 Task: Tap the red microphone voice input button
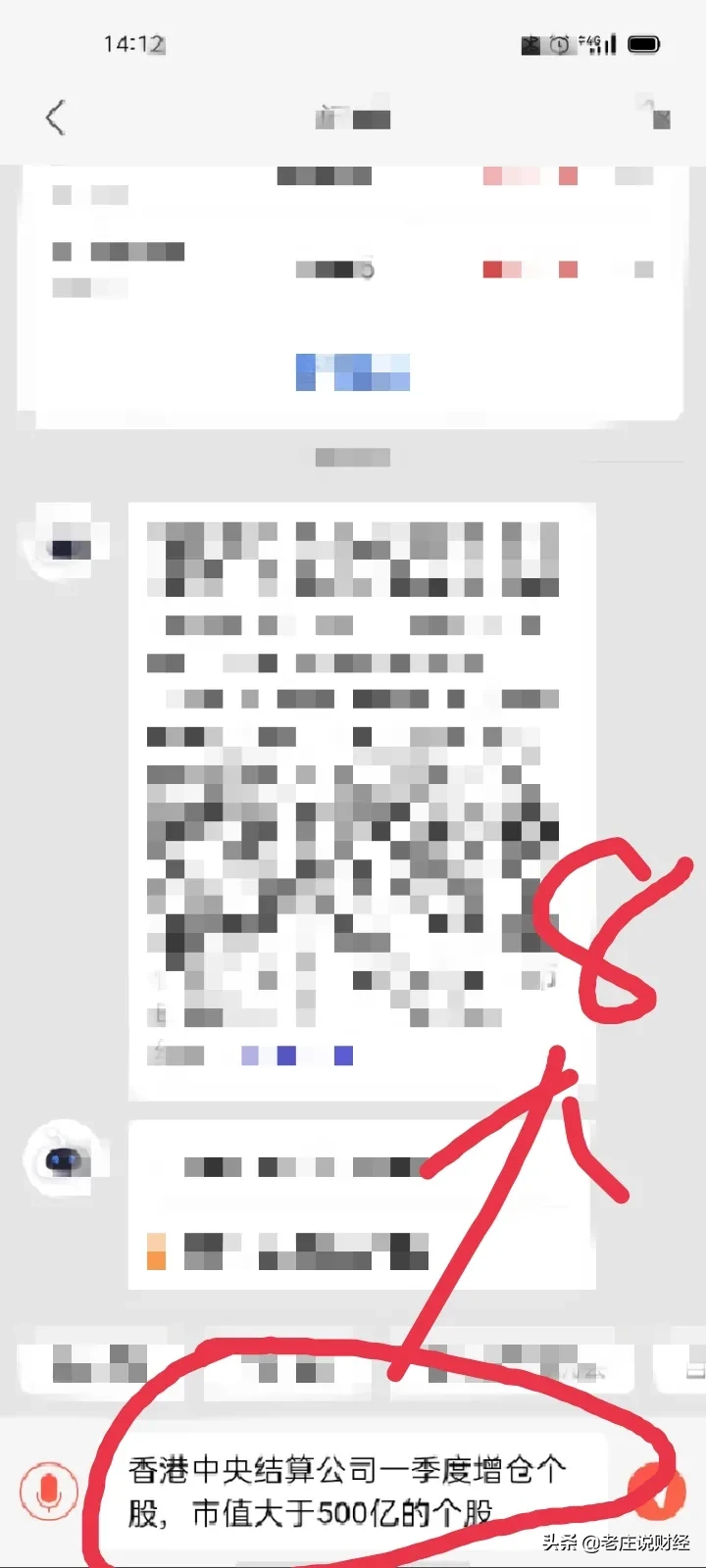tap(49, 1492)
